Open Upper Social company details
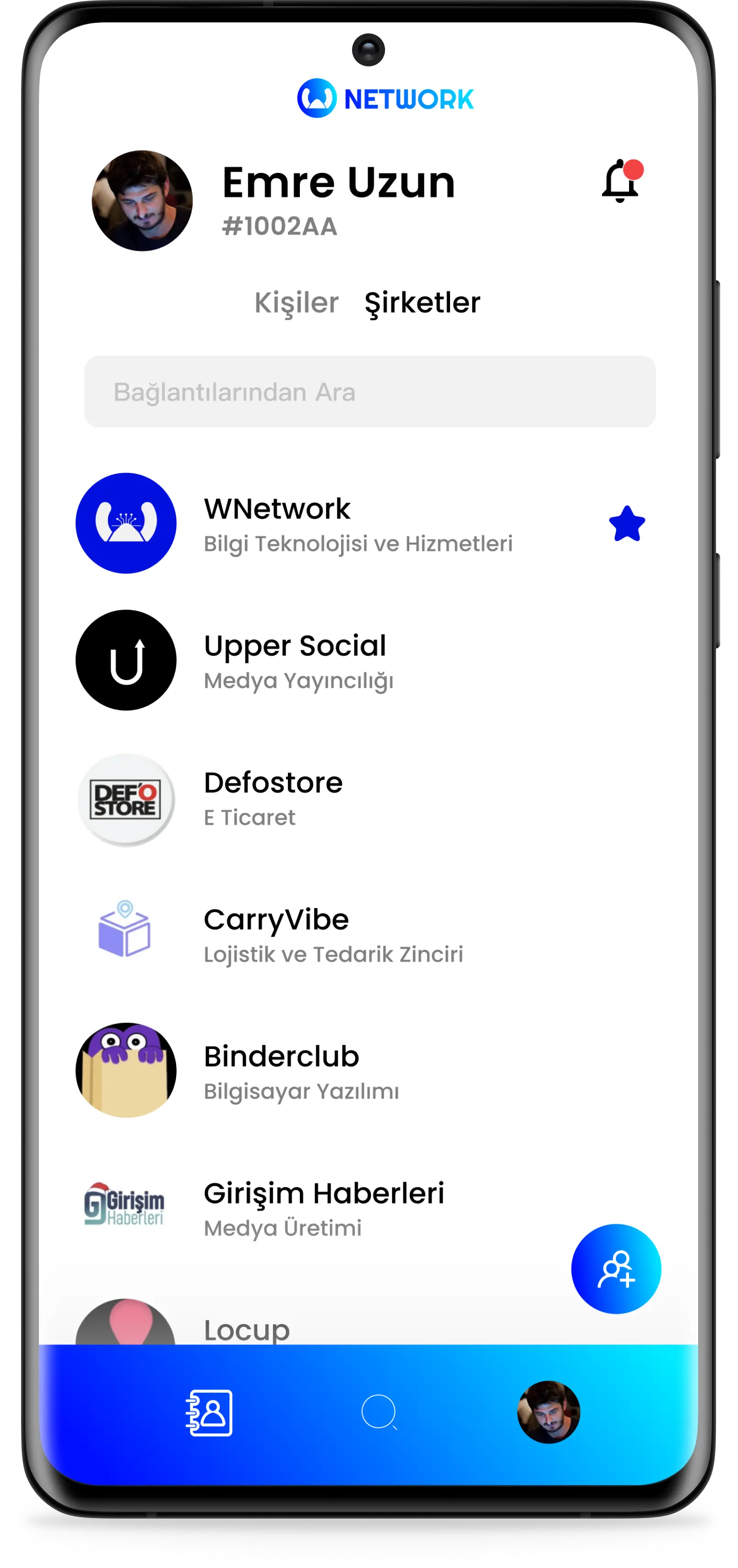Screen dimensions: 738x1568 click(x=295, y=660)
